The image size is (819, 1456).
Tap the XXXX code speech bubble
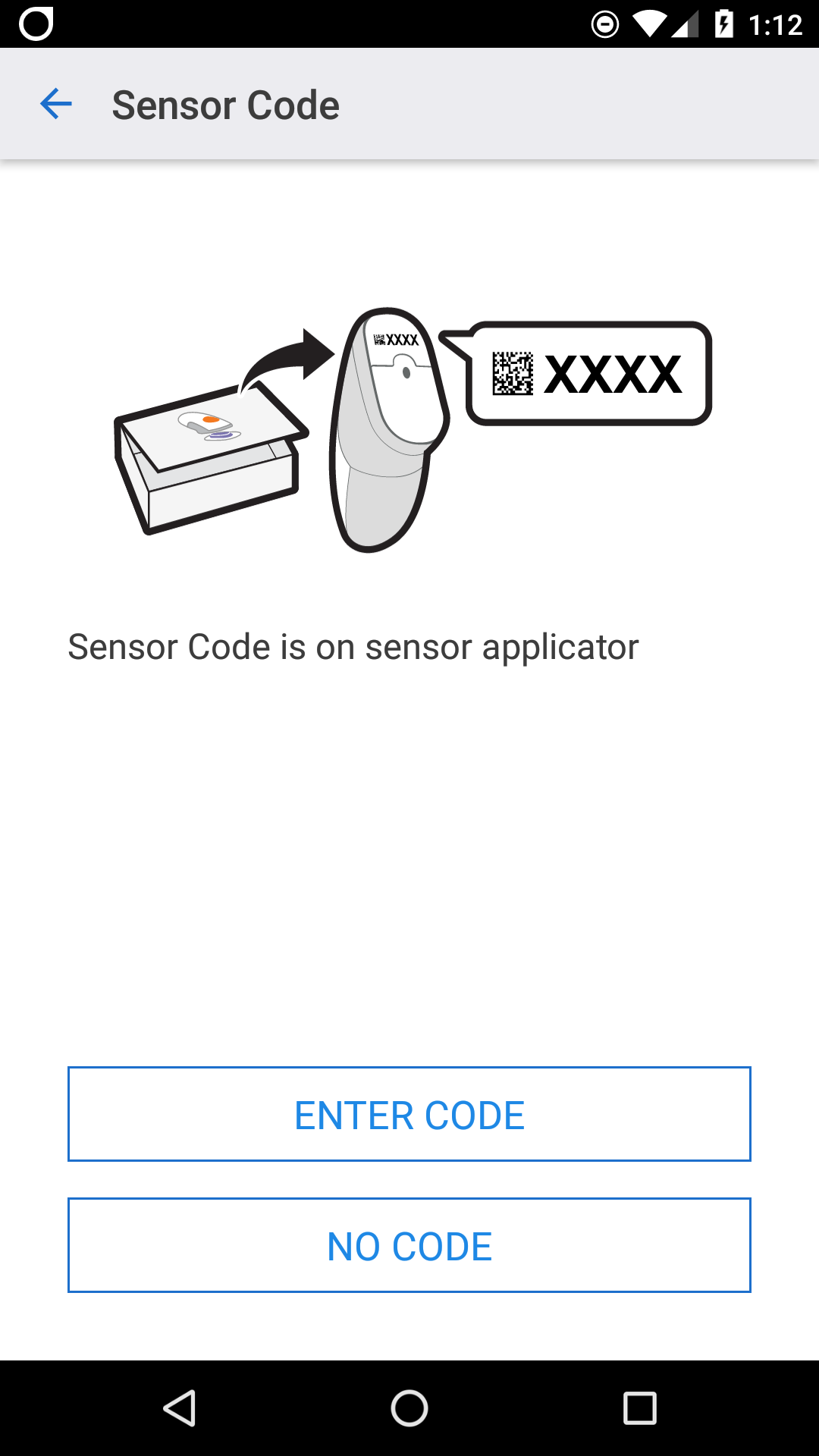(588, 373)
